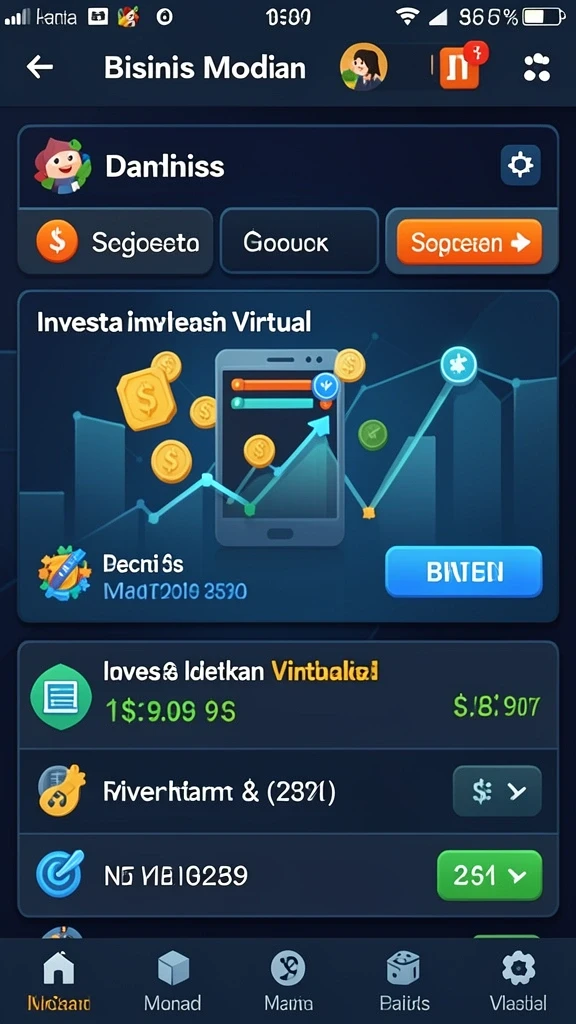Switch to the Vlastial gear tab
Screen dimensions: 576x1024
click(518, 981)
